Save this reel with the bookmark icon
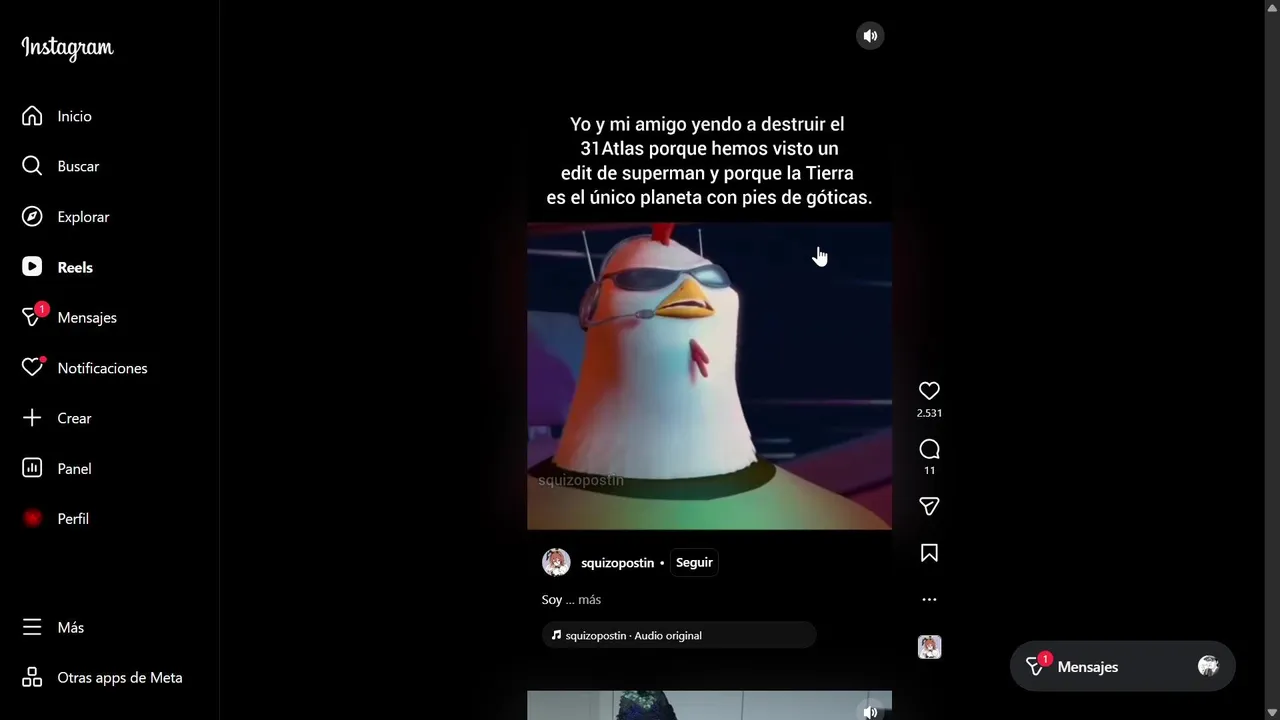This screenshot has height=720, width=1280. (929, 553)
